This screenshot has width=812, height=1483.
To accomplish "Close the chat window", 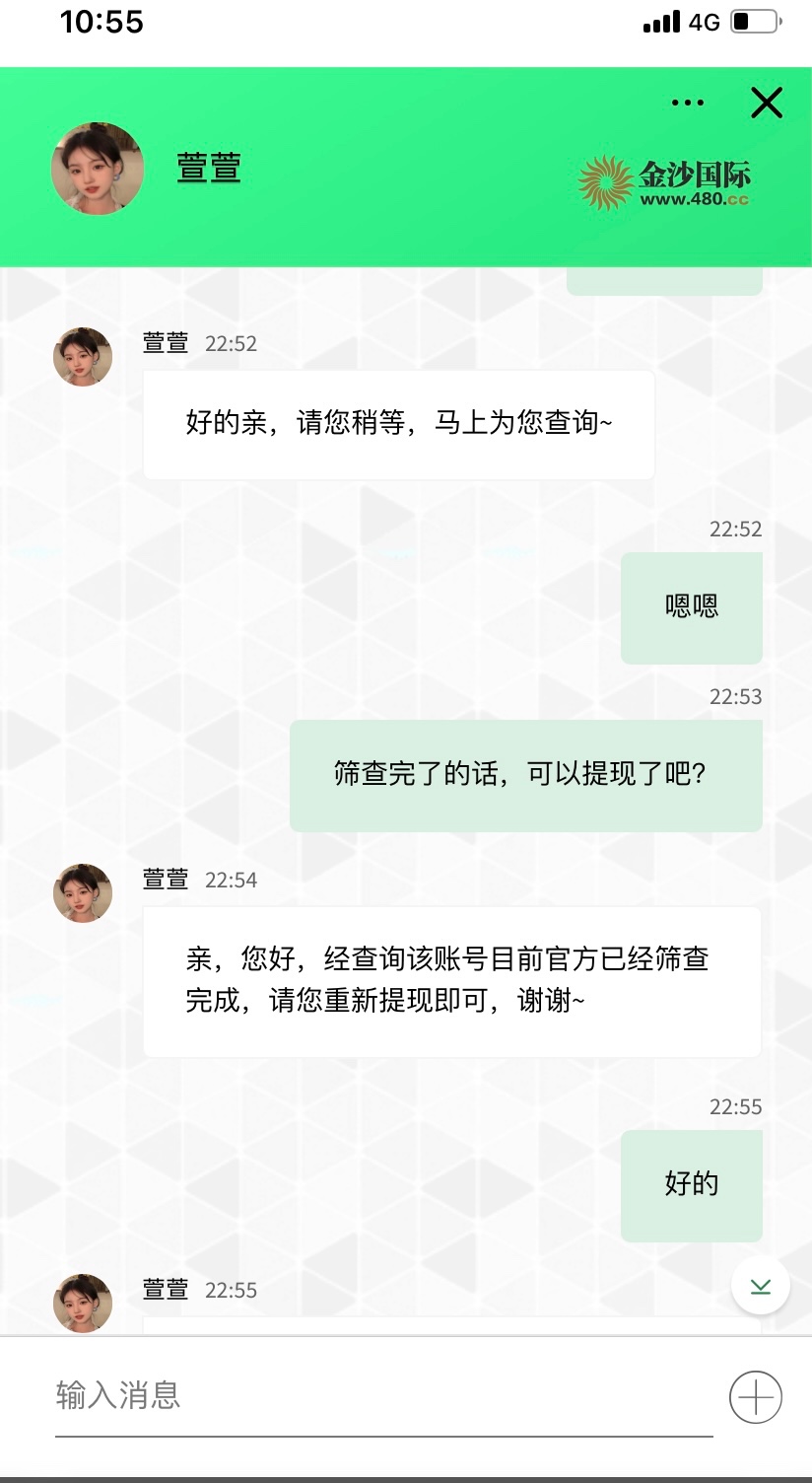I will pyautogui.click(x=766, y=103).
